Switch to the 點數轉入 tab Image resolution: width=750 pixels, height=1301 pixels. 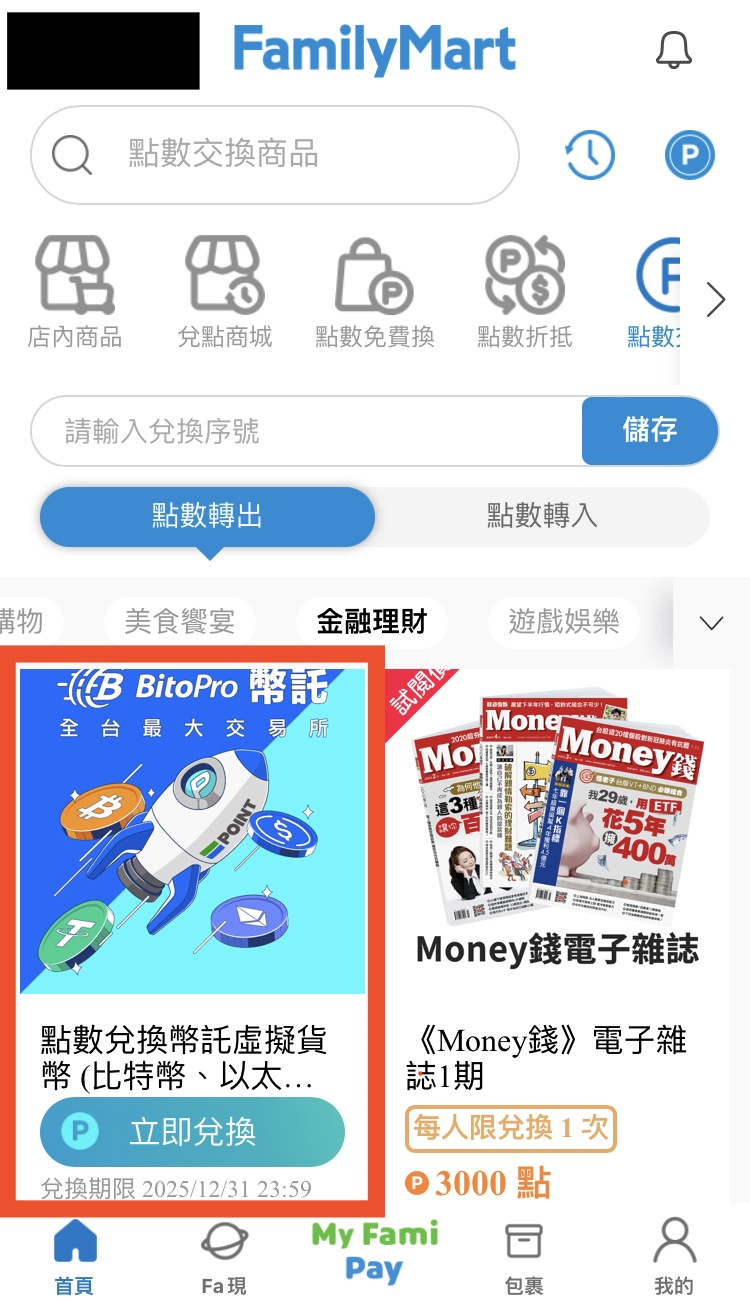542,516
